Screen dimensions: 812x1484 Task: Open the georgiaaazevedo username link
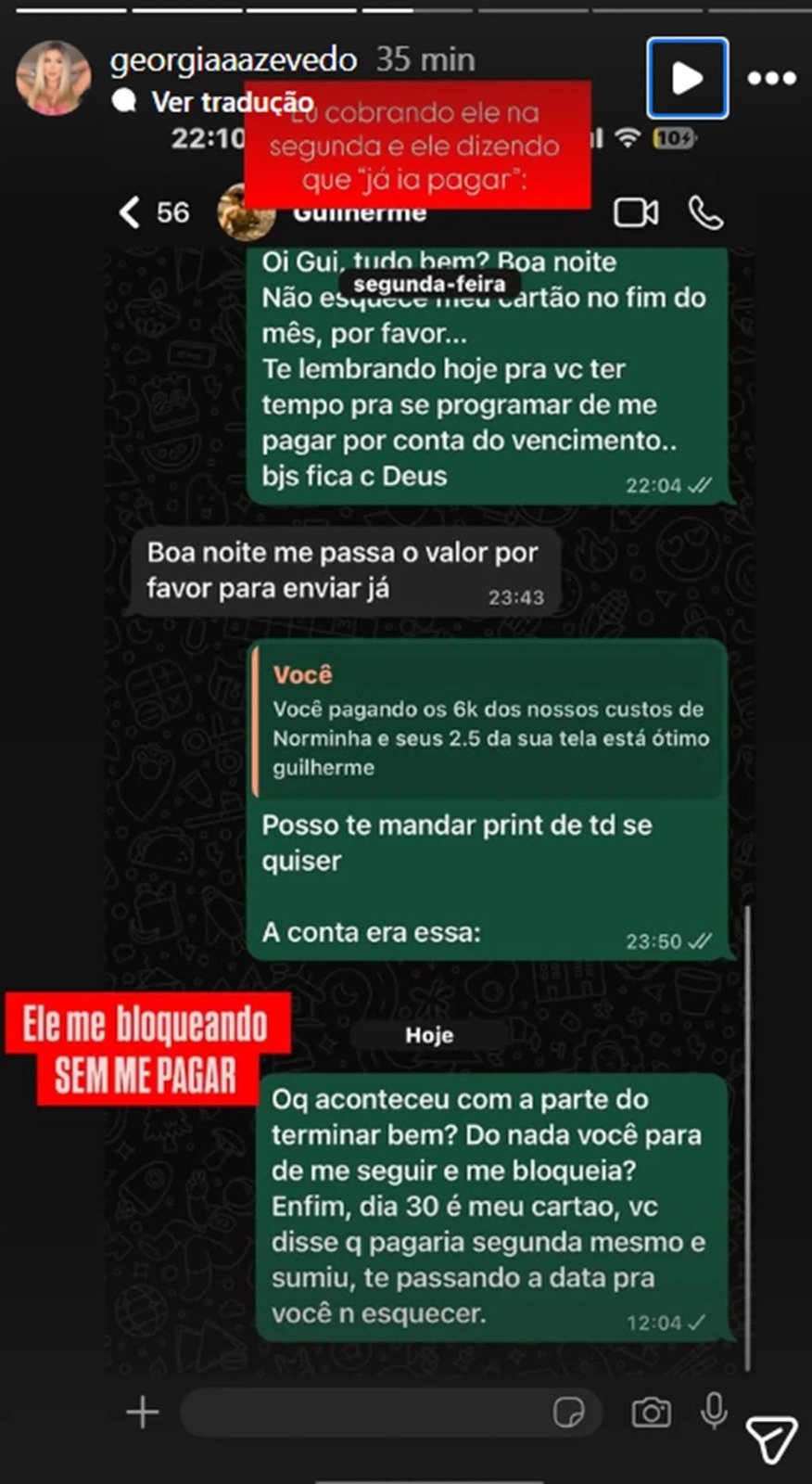pyautogui.click(x=233, y=60)
